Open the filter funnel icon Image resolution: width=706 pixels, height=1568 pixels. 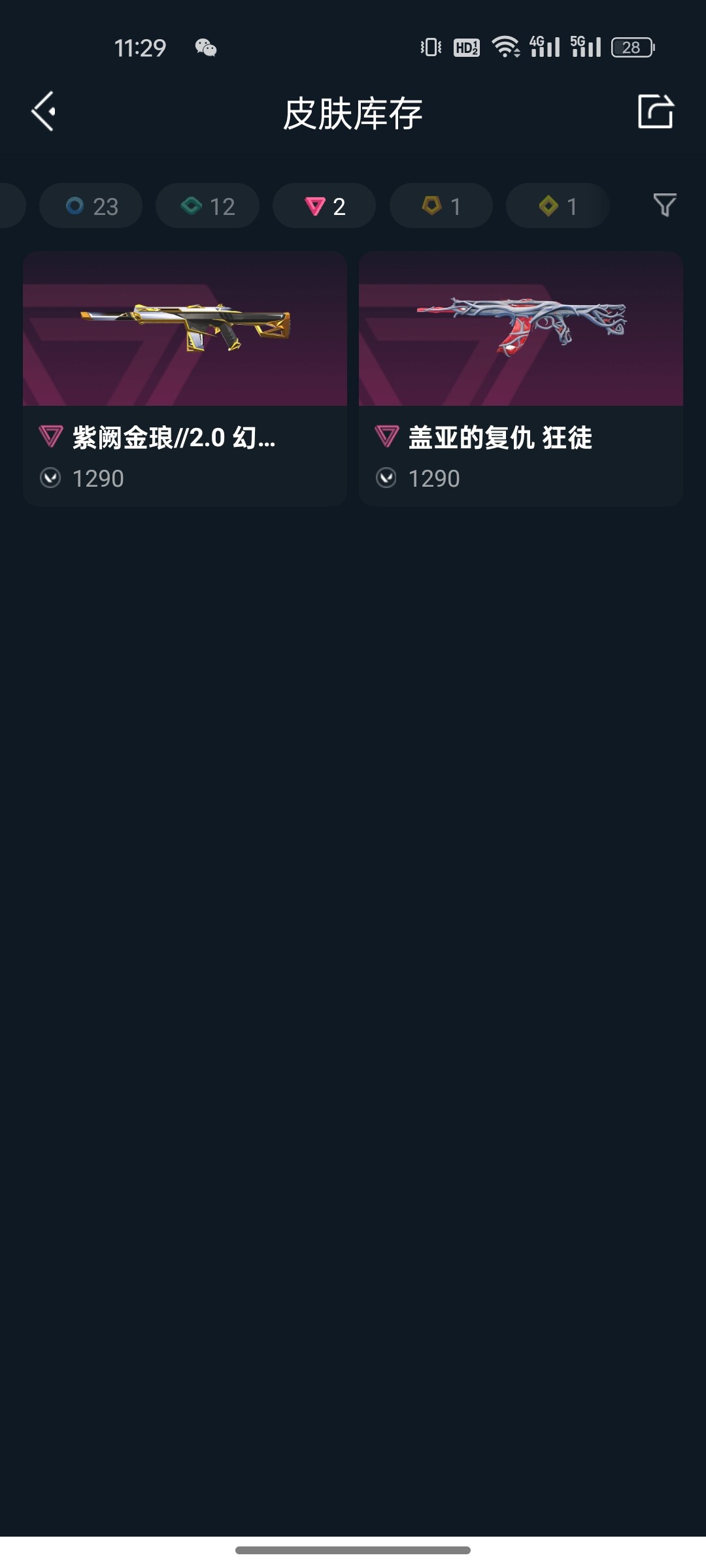coord(664,206)
